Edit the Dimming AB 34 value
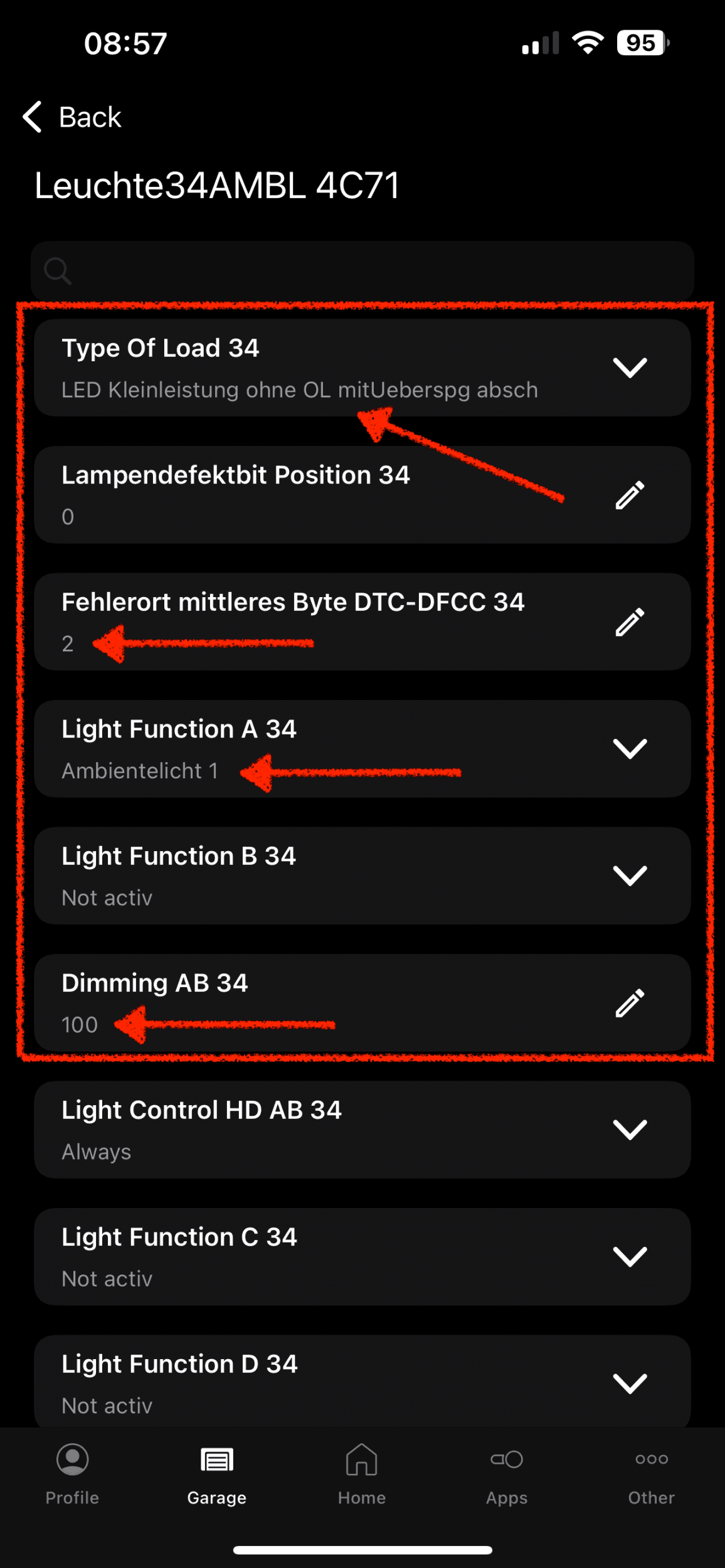Screen dimensions: 725x1568 pyautogui.click(x=629, y=1003)
